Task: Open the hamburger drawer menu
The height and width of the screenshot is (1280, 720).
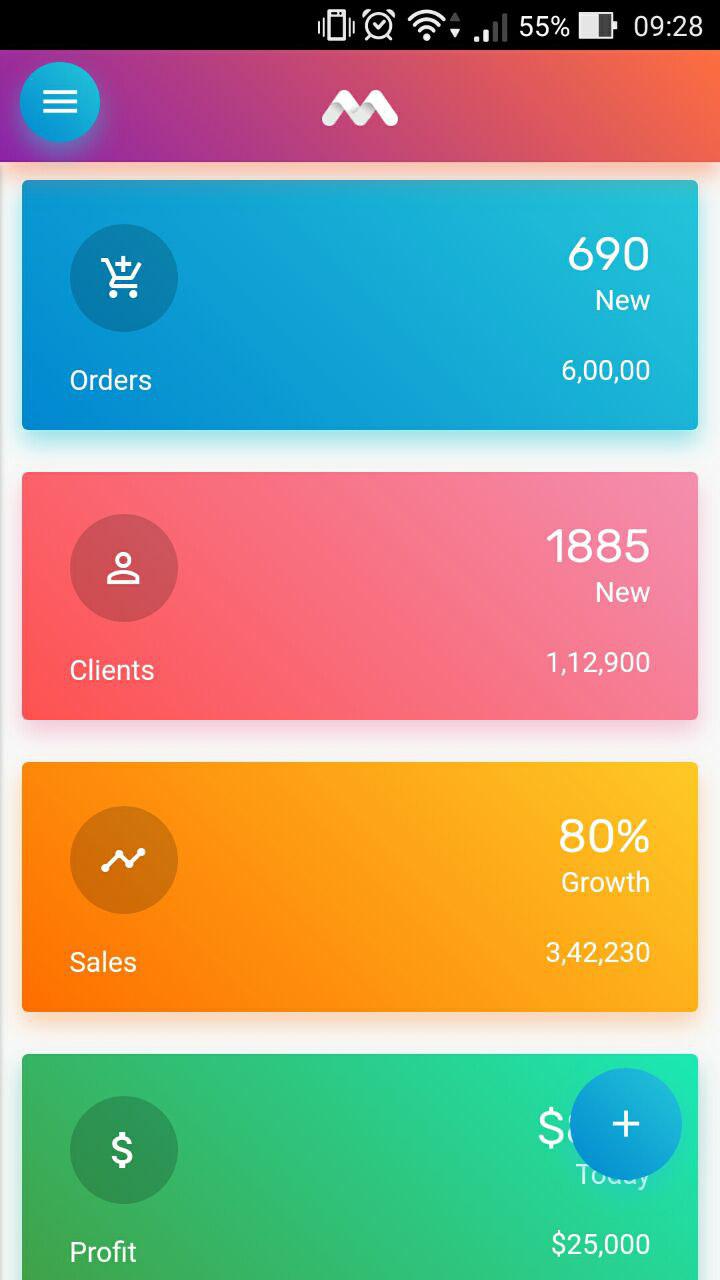Action: tap(60, 102)
